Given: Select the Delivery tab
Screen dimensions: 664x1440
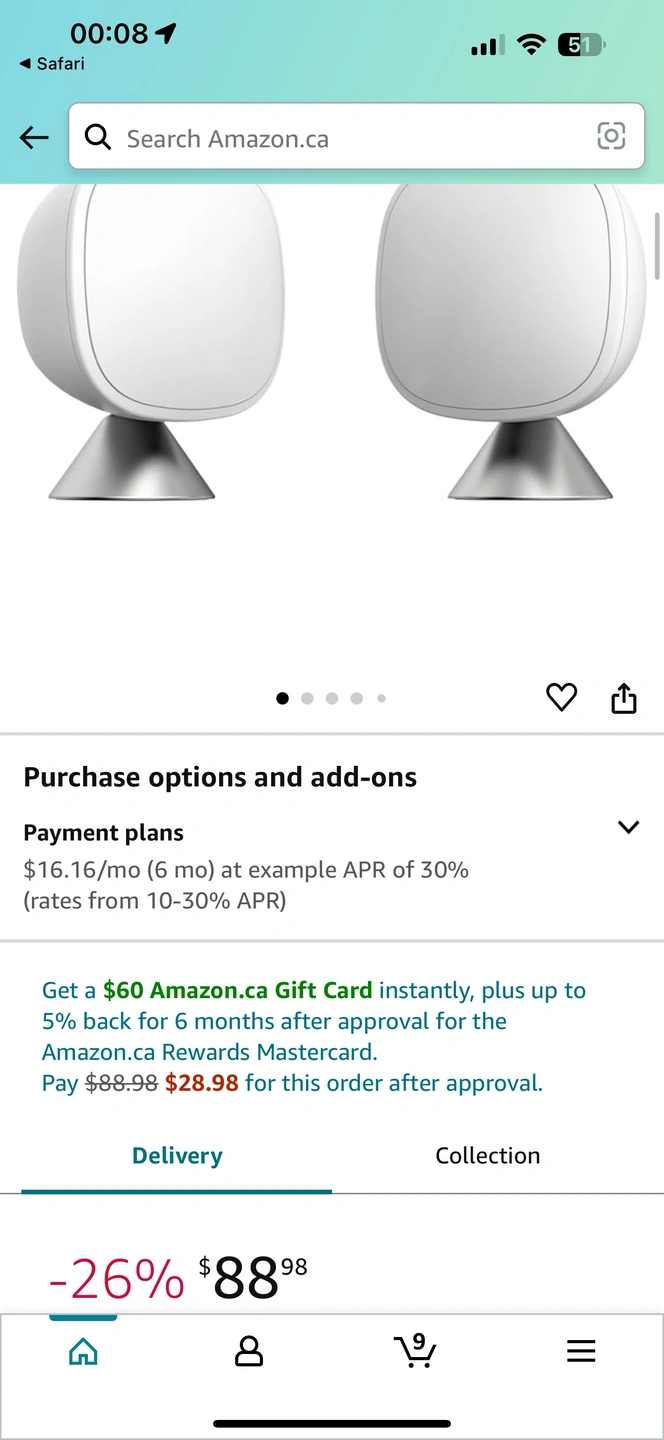Looking at the screenshot, I should pos(177,1155).
